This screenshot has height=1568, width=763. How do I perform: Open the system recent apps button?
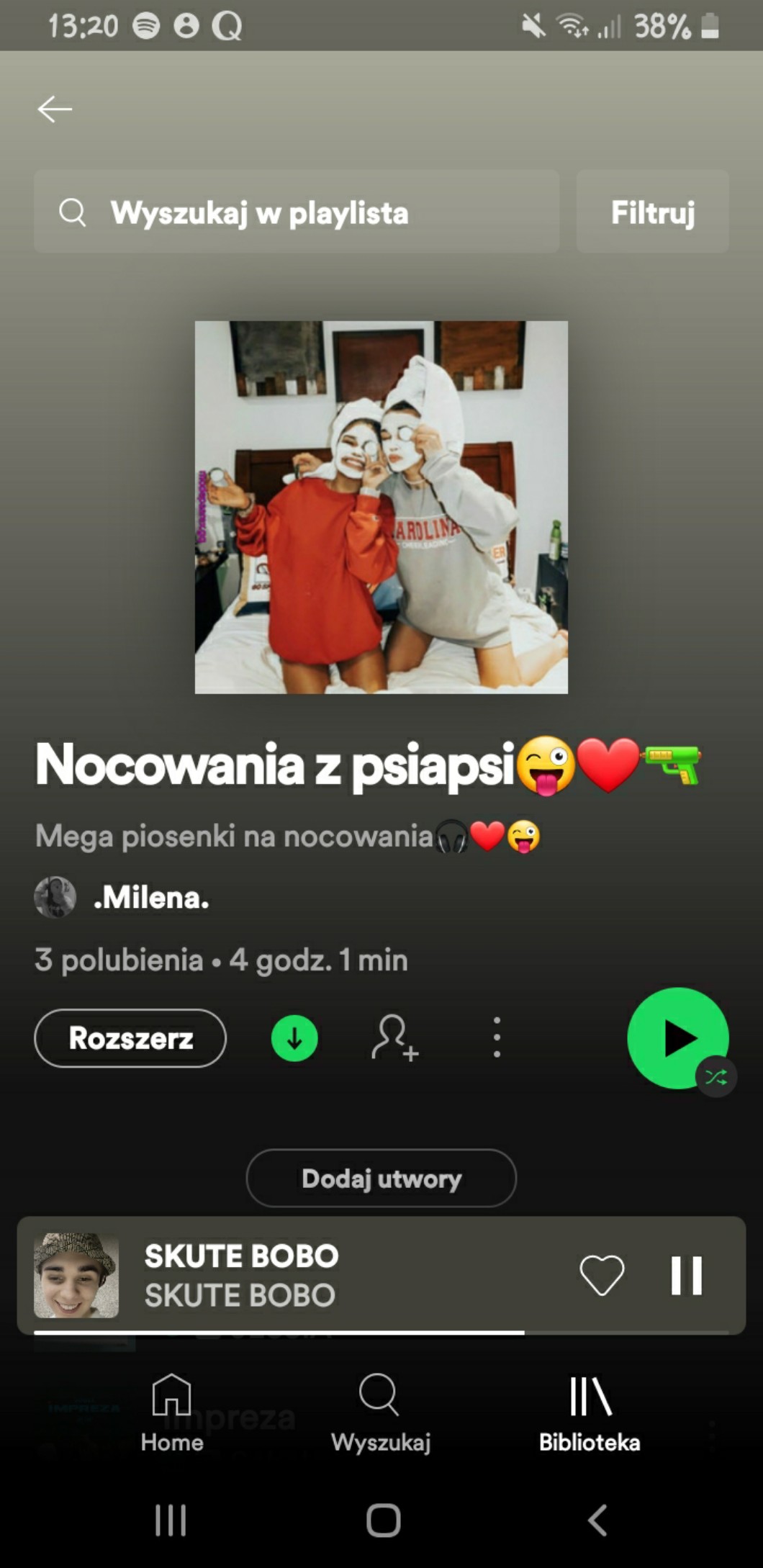coord(171,1520)
